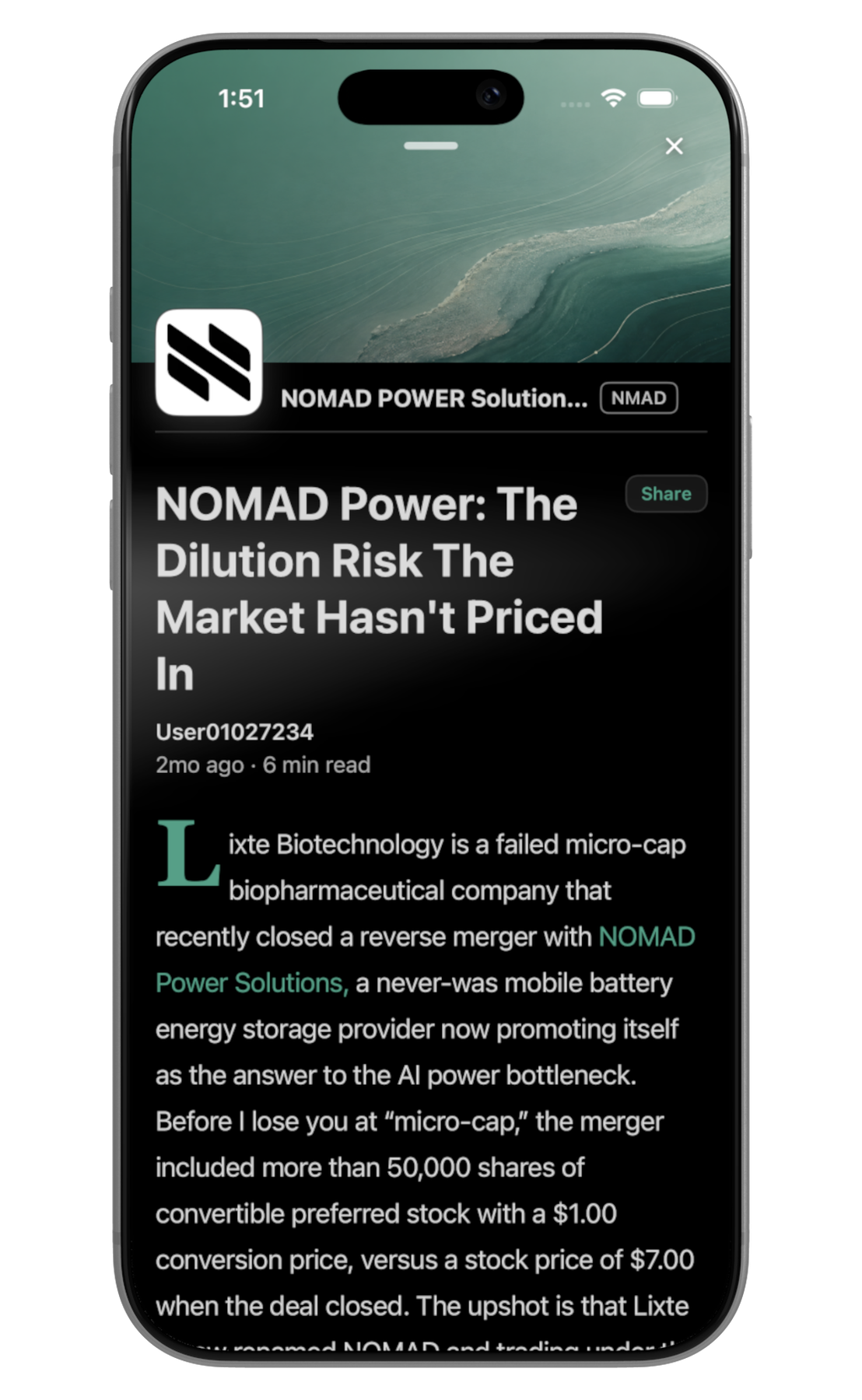View author User01027234's profile

point(234,732)
